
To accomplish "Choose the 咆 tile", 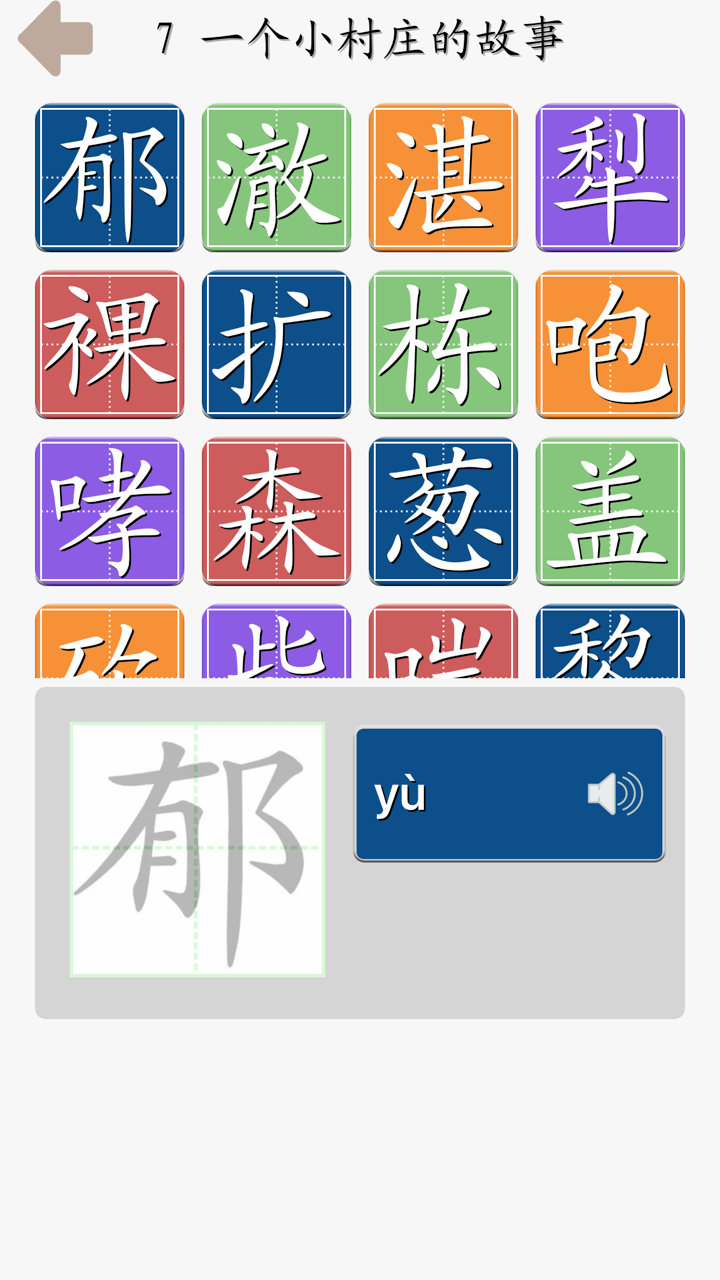I will (609, 344).
